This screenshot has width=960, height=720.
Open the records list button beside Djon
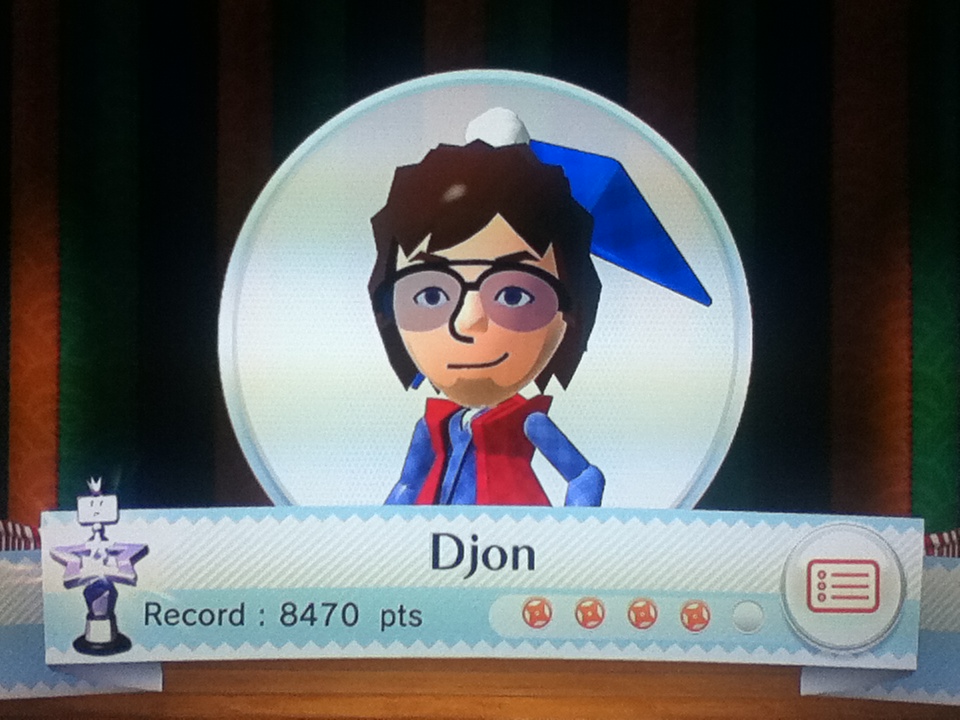click(842, 586)
